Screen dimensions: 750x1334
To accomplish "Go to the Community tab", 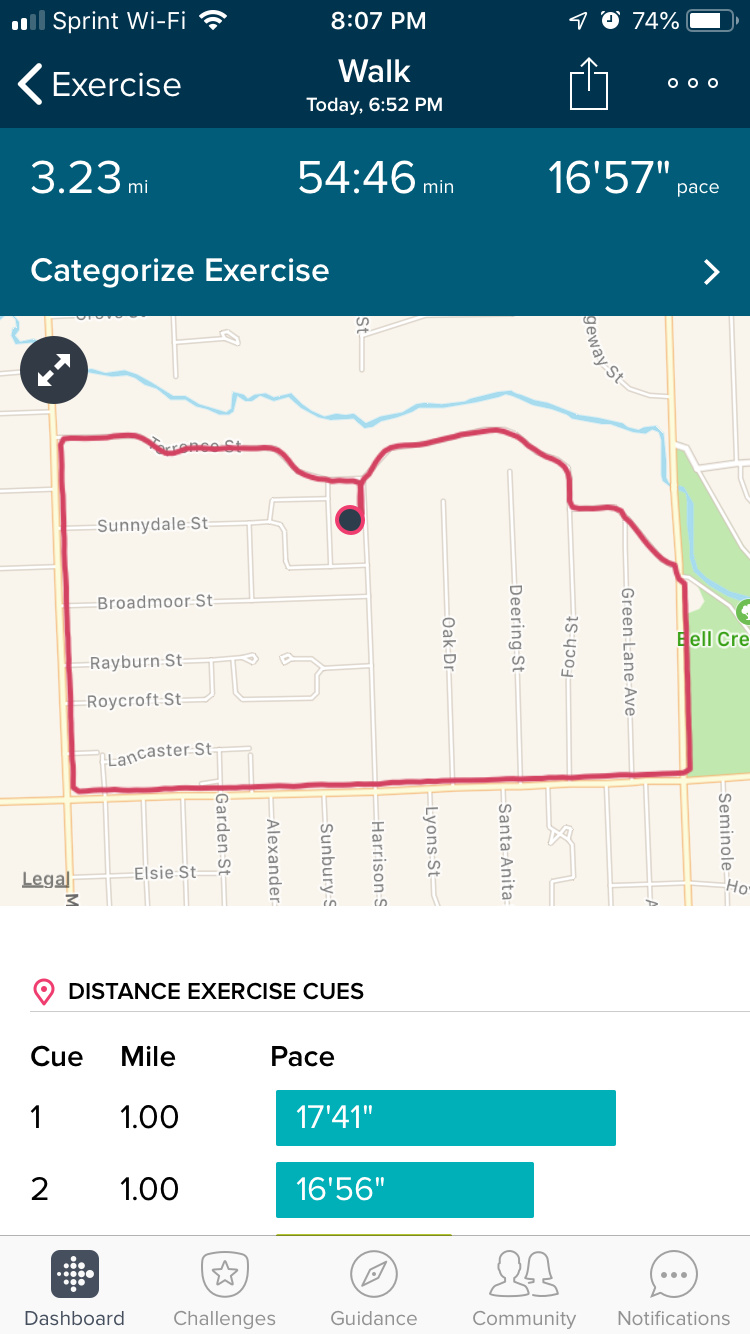I will click(524, 1289).
